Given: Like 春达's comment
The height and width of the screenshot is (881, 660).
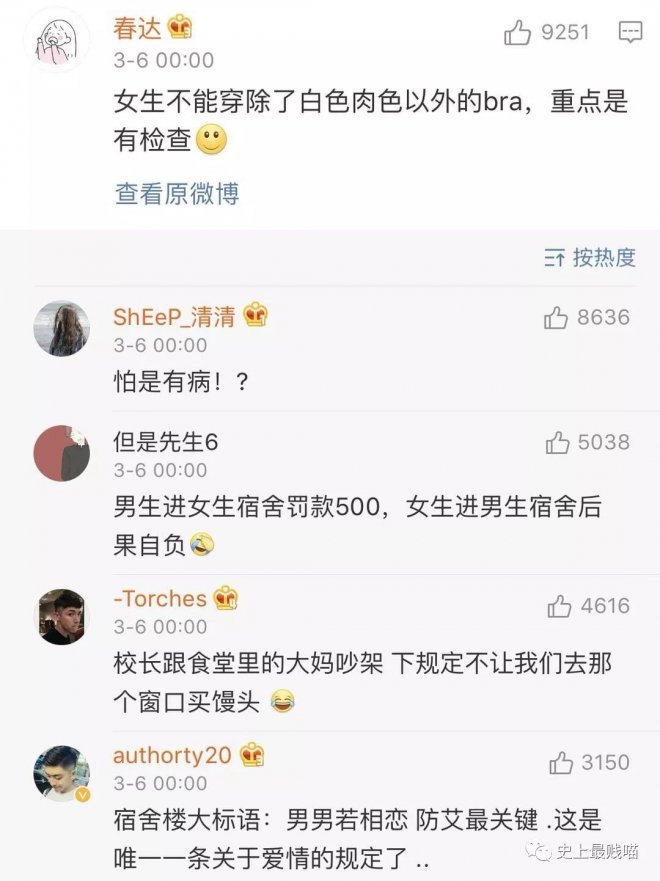Looking at the screenshot, I should pyautogui.click(x=518, y=34).
